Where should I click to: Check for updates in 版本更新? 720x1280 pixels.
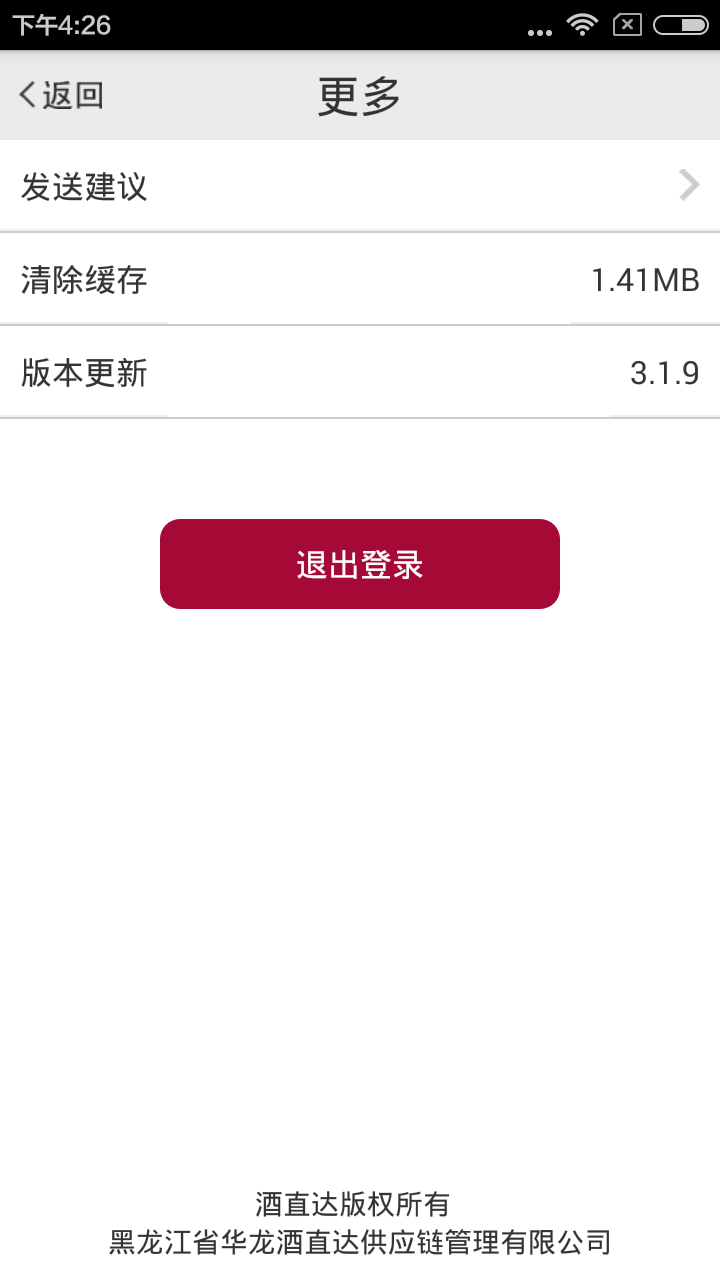pyautogui.click(x=360, y=372)
